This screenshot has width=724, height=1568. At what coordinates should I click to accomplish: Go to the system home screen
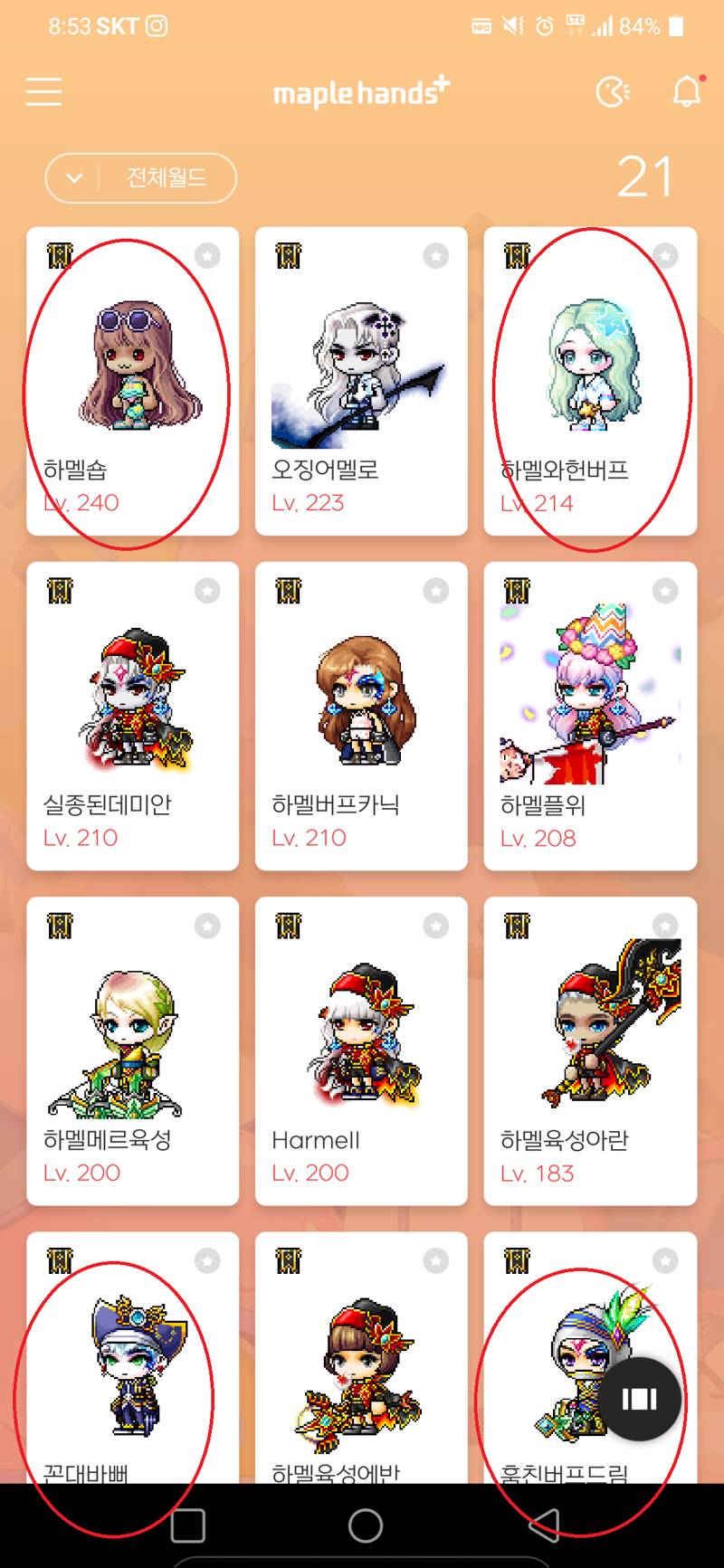[x=365, y=1525]
